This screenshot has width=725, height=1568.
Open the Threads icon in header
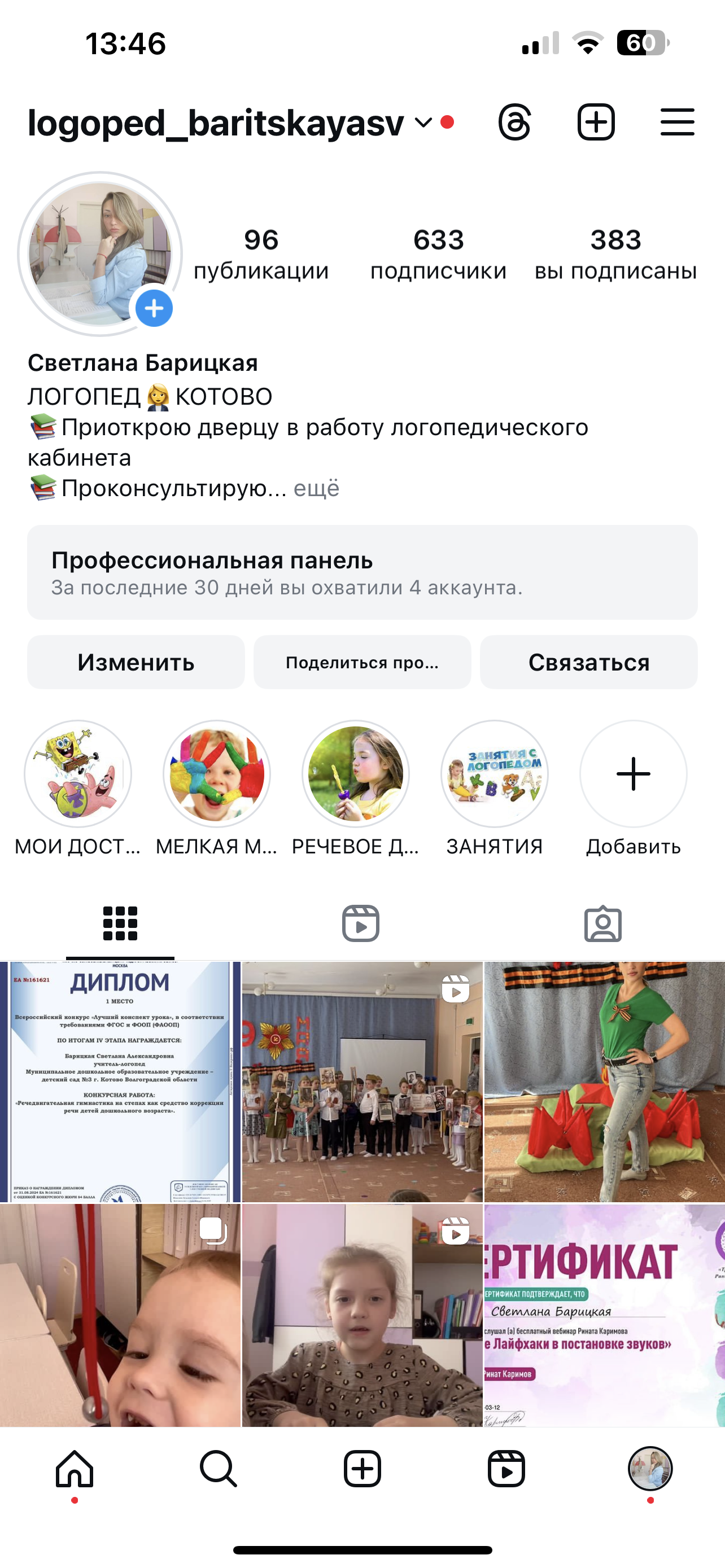(515, 122)
